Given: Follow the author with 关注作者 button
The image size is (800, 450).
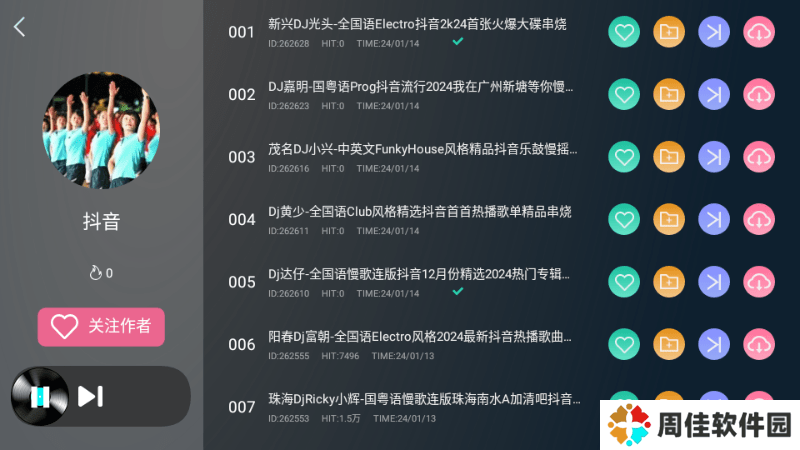Looking at the screenshot, I should pyautogui.click(x=101, y=326).
